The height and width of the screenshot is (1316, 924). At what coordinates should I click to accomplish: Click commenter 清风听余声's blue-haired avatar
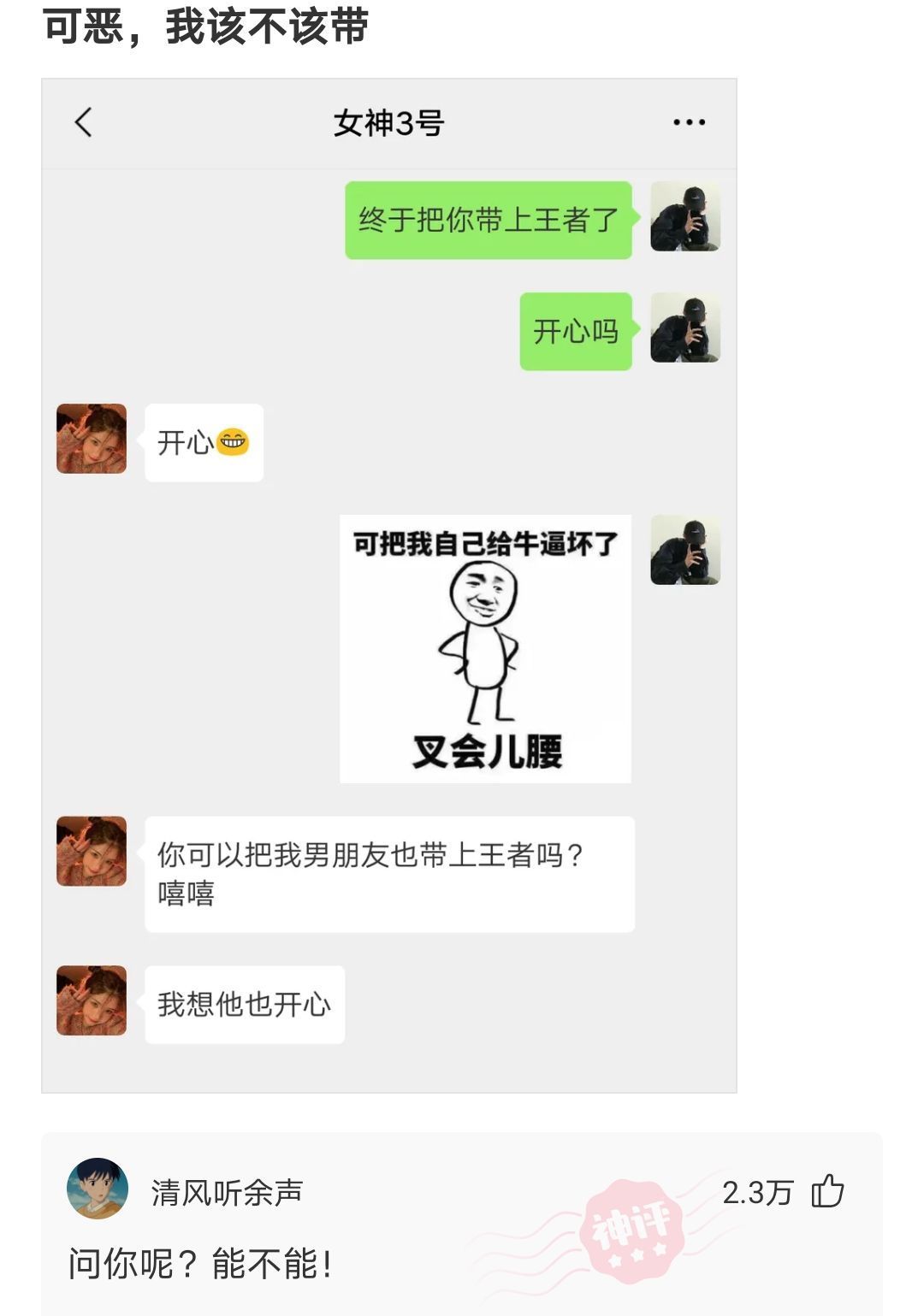96,1189
